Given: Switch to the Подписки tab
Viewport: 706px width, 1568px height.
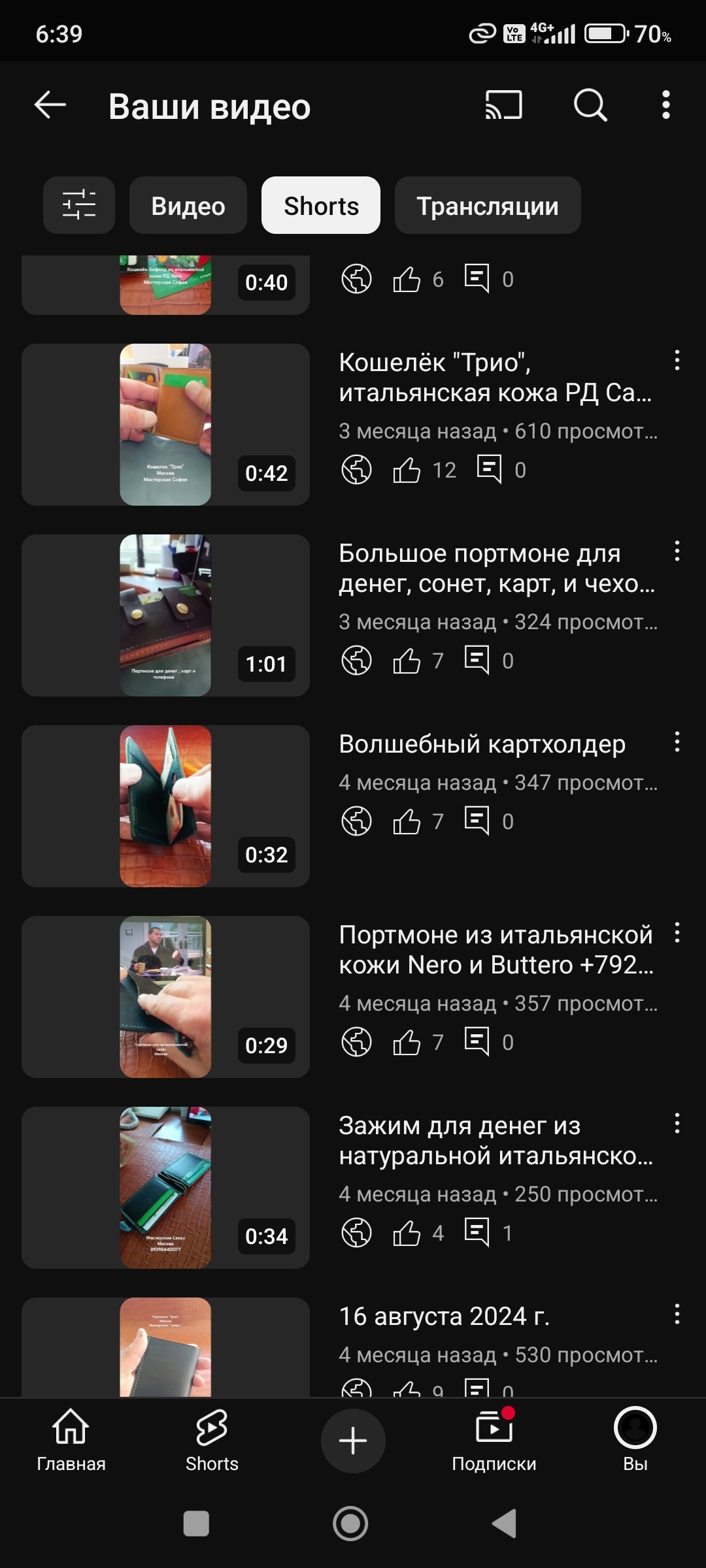Looking at the screenshot, I should pyautogui.click(x=494, y=1441).
